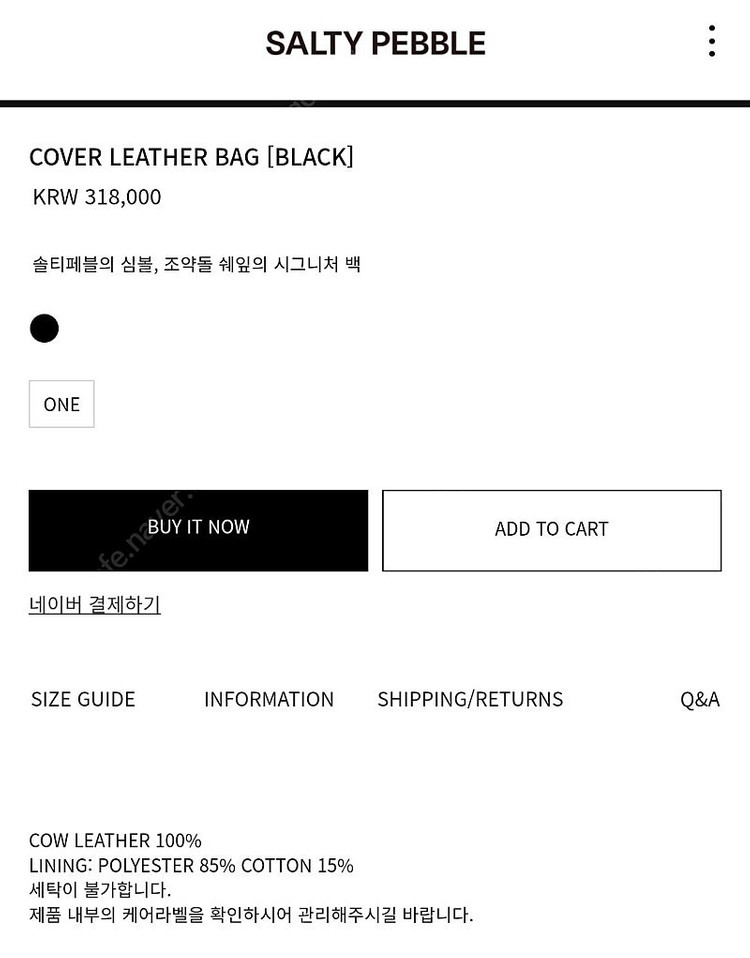The width and height of the screenshot is (750, 958).
Task: Click the black circular color option
Action: [x=44, y=328]
